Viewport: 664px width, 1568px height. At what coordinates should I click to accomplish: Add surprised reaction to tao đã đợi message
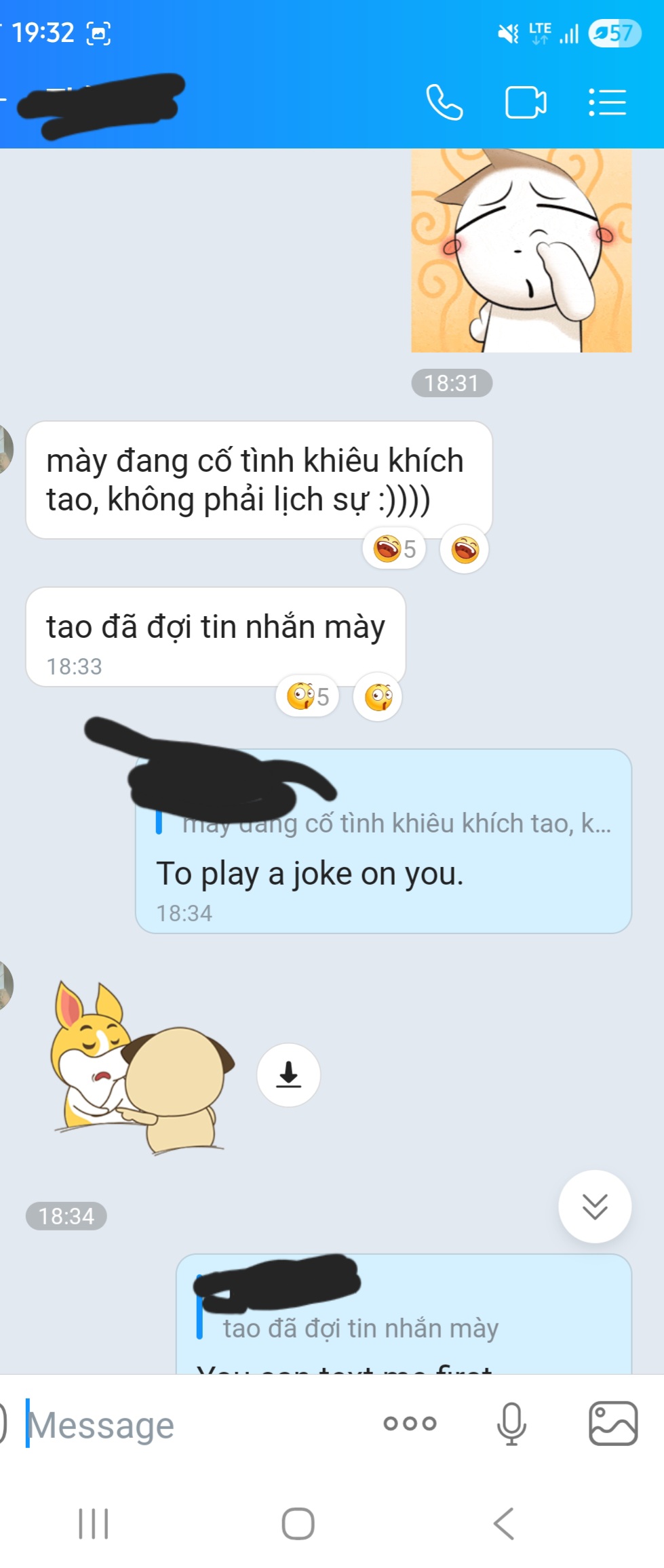click(378, 696)
